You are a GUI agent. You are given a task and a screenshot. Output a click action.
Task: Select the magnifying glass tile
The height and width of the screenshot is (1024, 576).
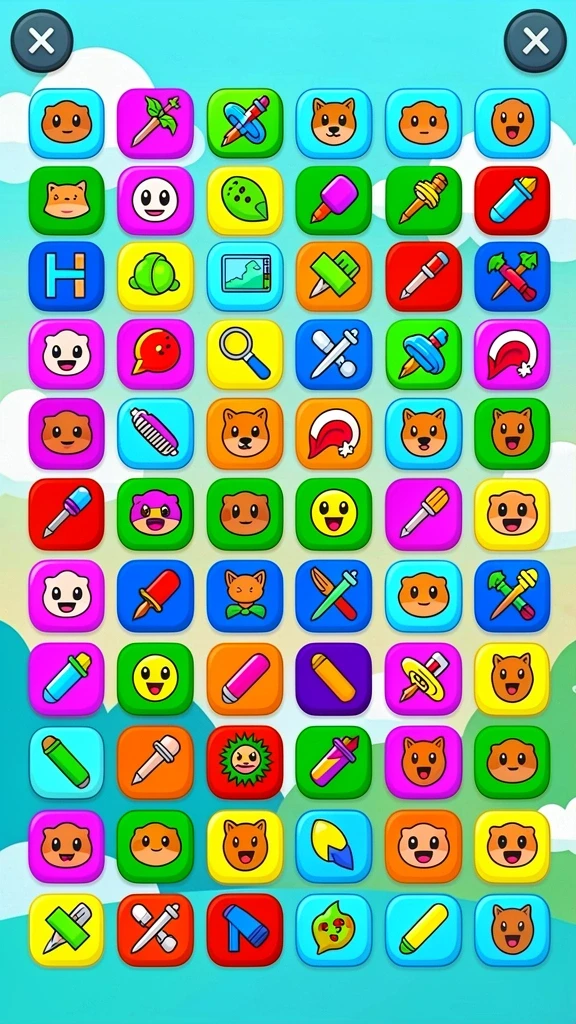tap(245, 353)
